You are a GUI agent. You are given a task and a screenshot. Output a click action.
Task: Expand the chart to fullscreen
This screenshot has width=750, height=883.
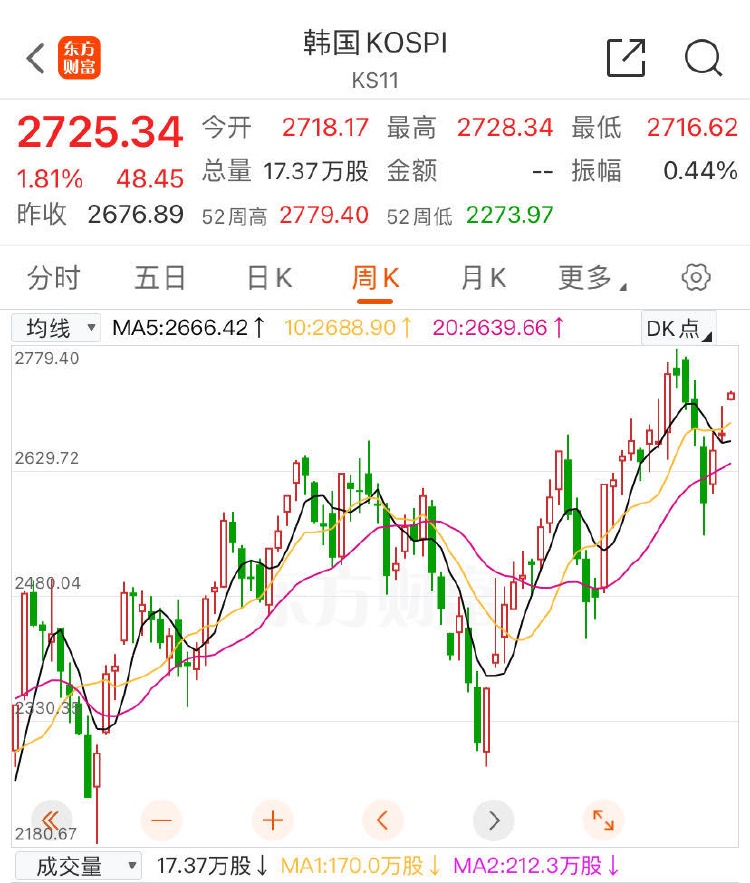[603, 821]
